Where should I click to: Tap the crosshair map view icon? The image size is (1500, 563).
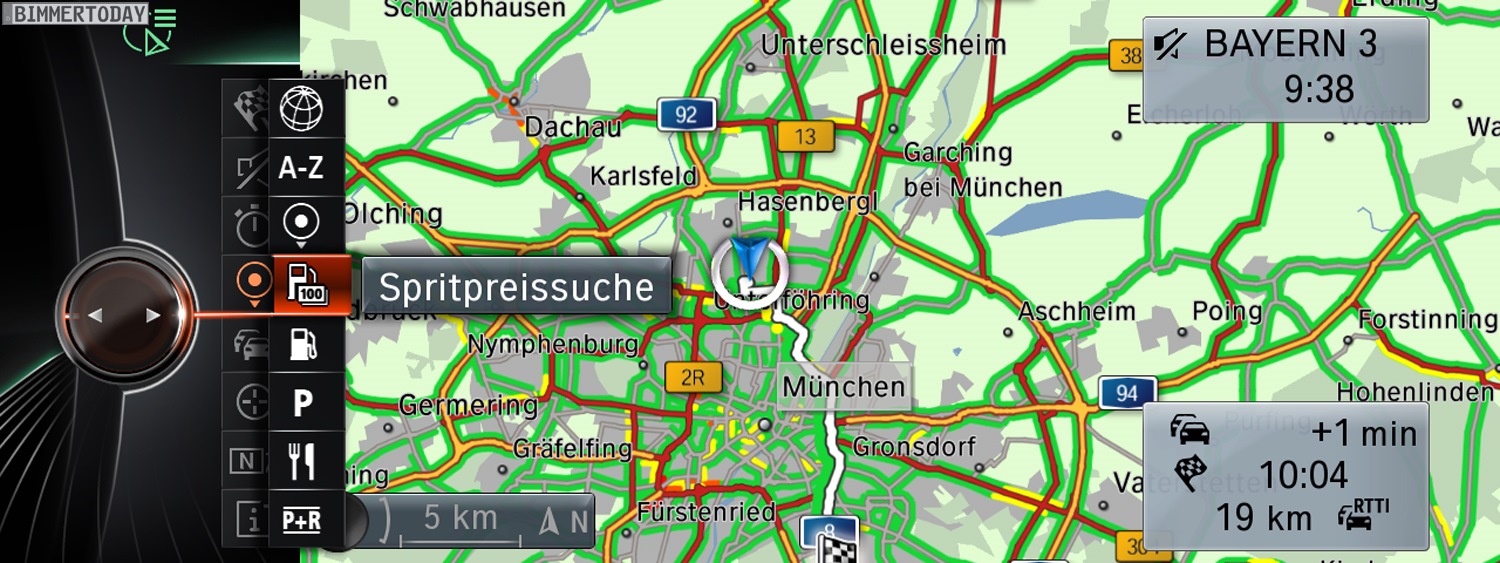[247, 403]
